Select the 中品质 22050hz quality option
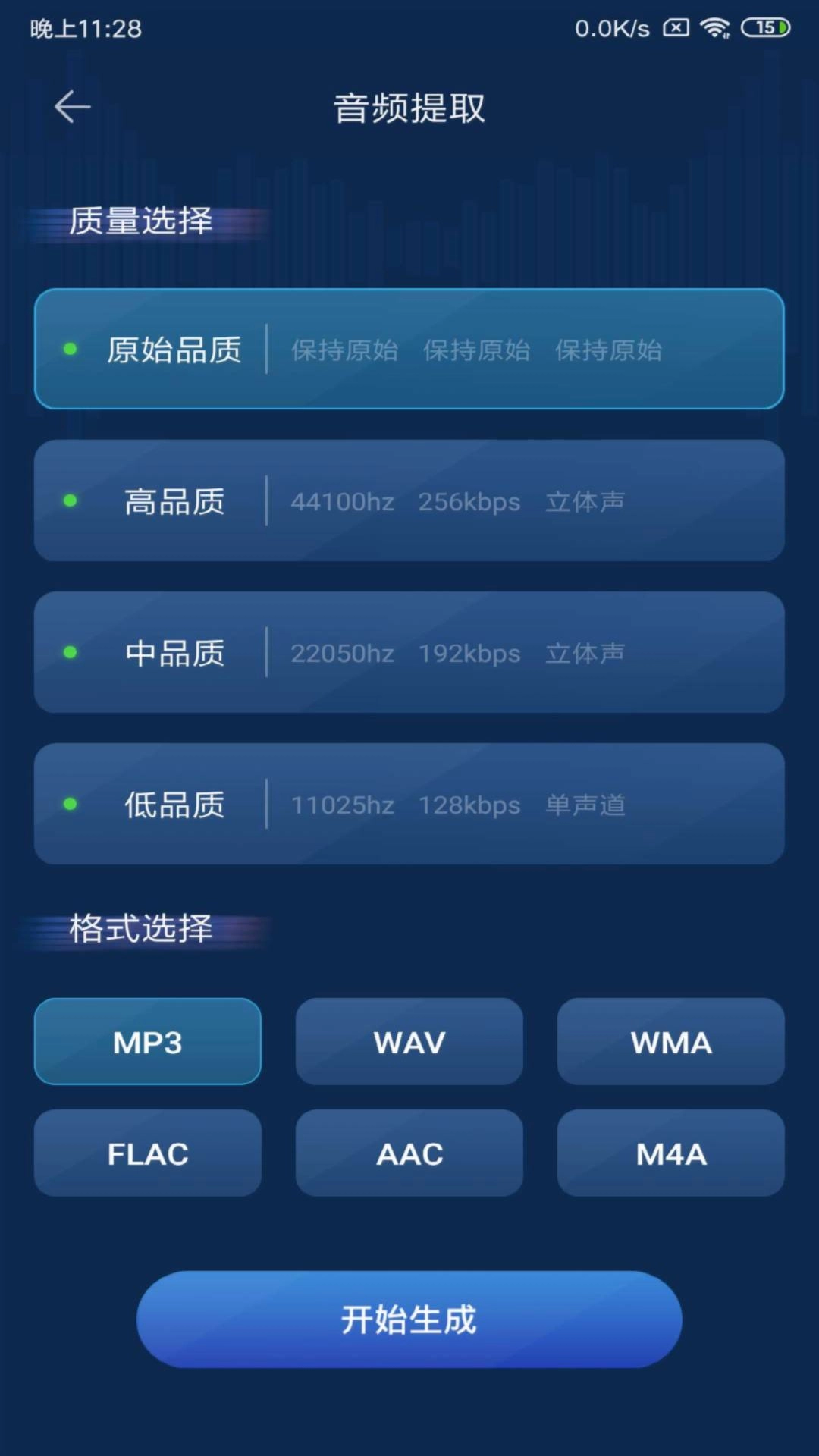The image size is (819, 1456). pyautogui.click(x=409, y=653)
